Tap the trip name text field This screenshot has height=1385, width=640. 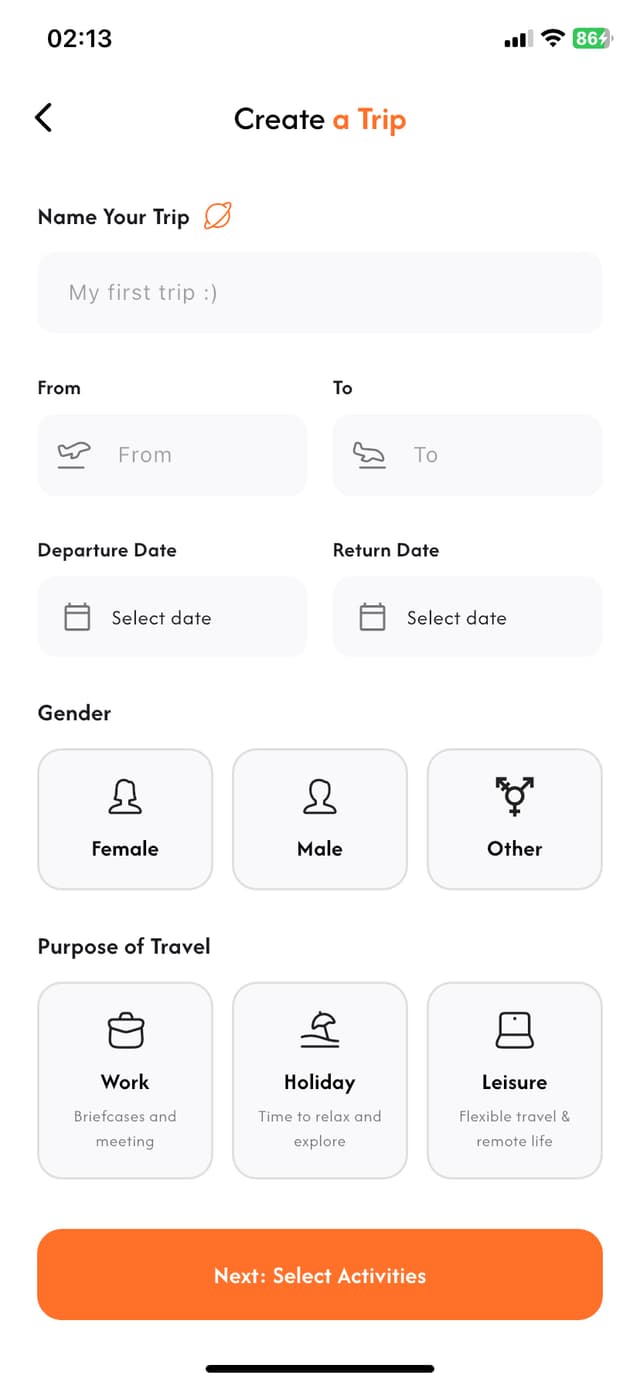pyautogui.click(x=320, y=292)
